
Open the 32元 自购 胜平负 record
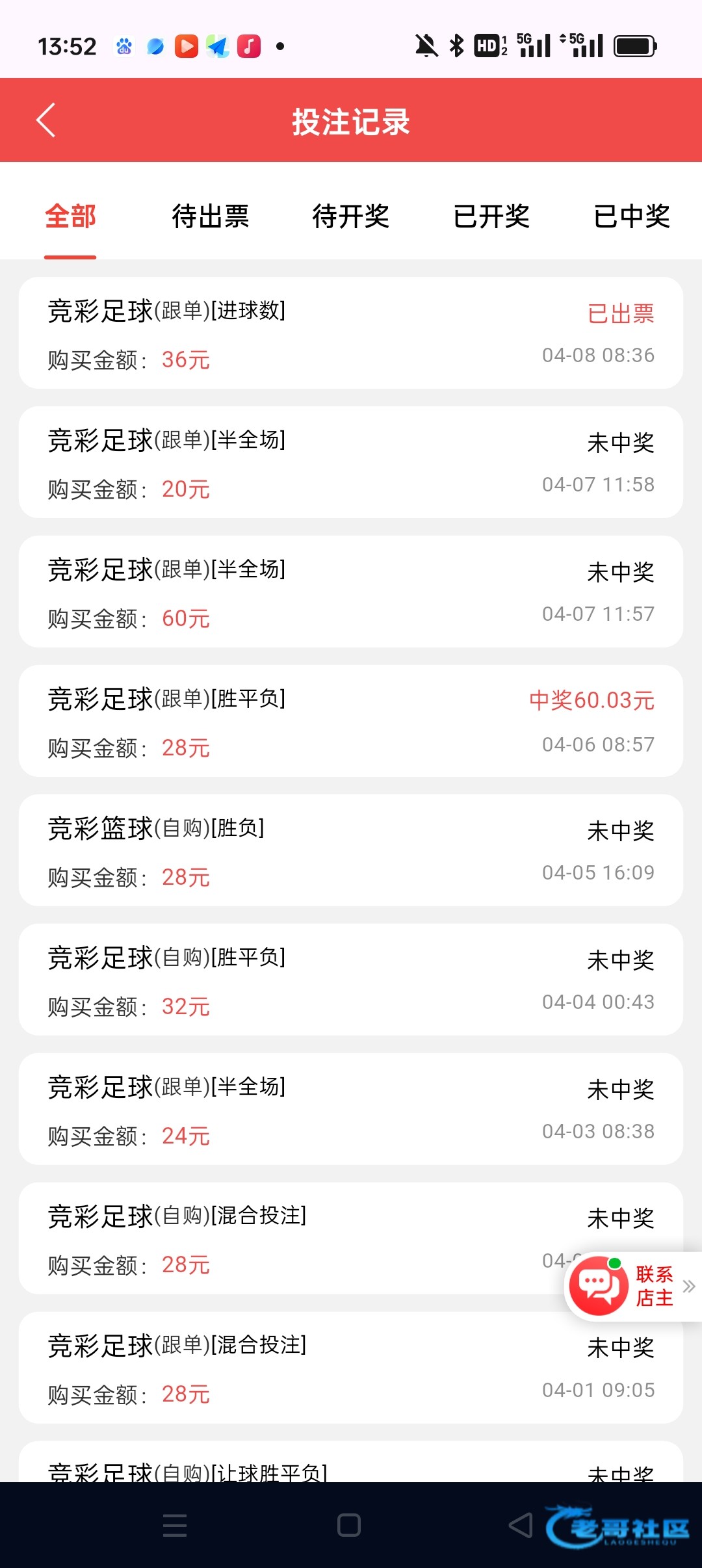350,980
